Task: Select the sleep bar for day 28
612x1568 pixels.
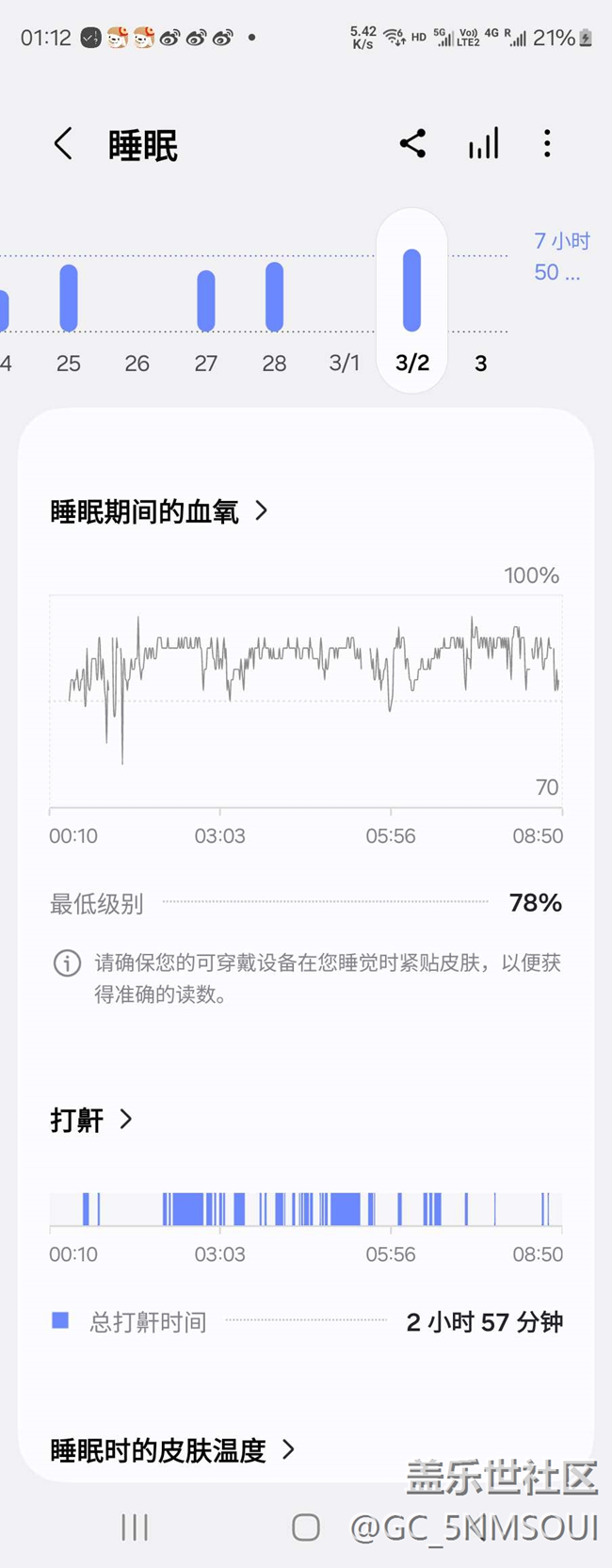Action: tap(274, 297)
